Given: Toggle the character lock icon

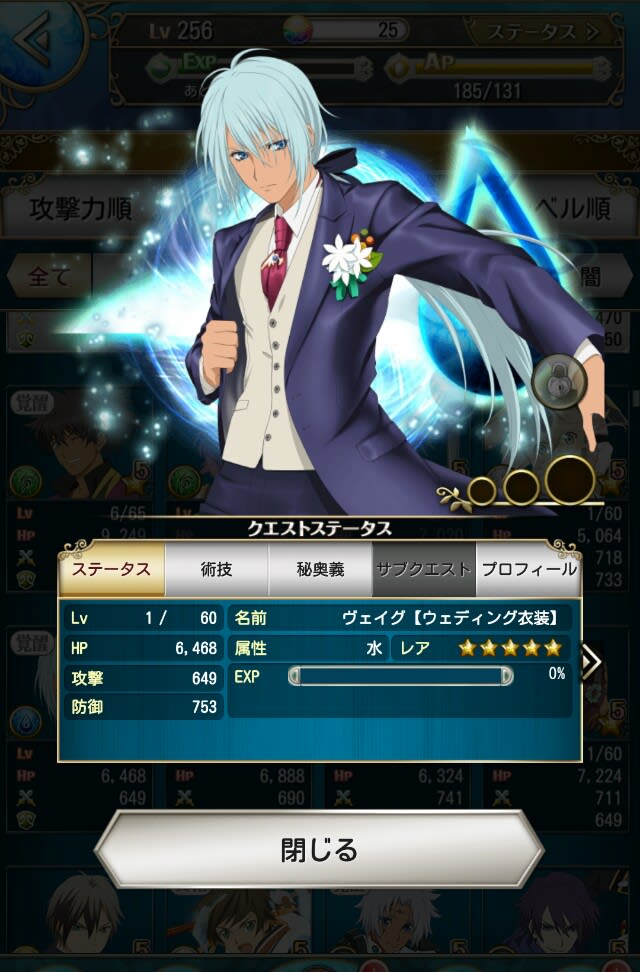Looking at the screenshot, I should pyautogui.click(x=558, y=381).
